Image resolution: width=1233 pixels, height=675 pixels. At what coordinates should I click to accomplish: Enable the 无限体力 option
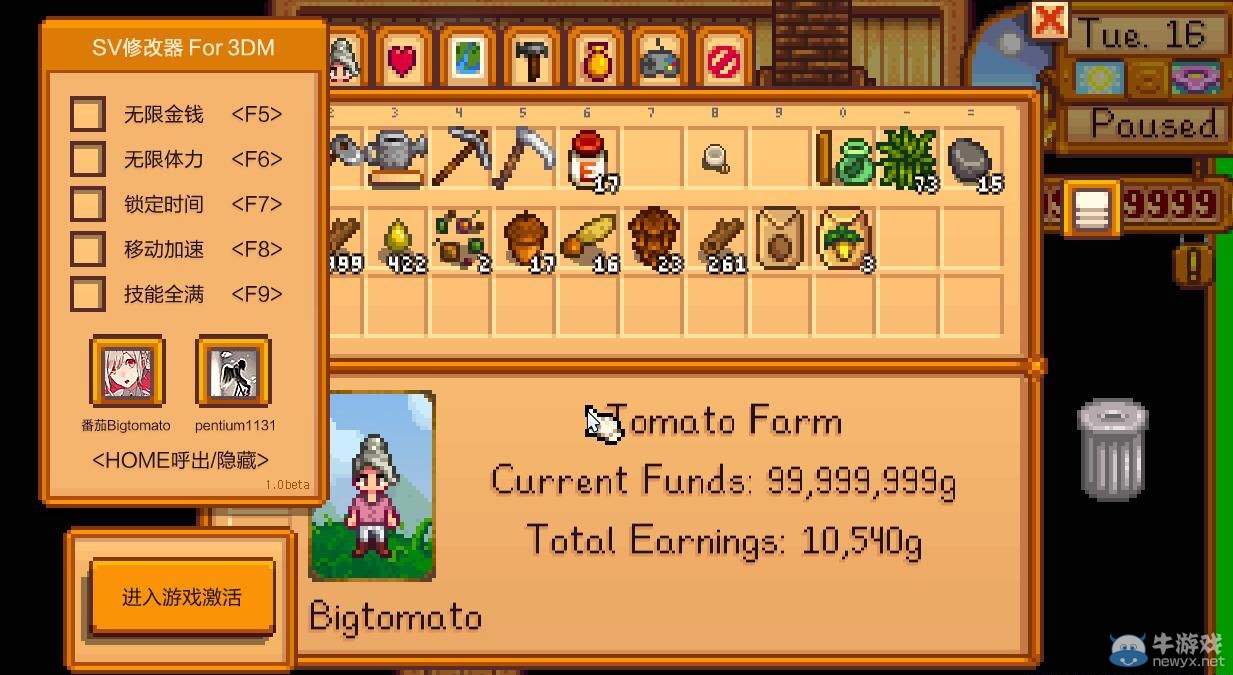[x=87, y=159]
